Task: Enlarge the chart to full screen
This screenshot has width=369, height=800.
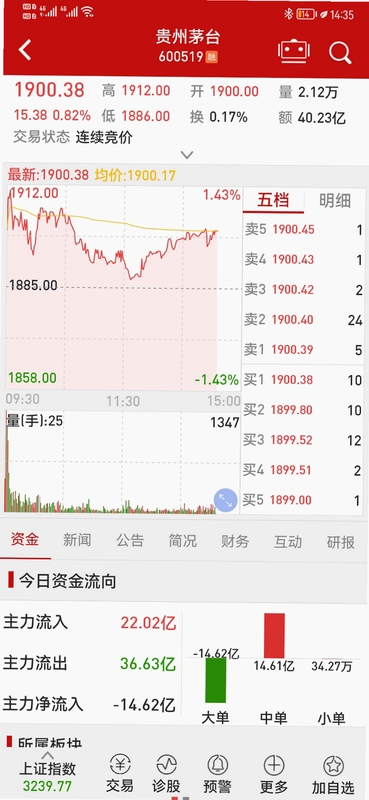Action: pyautogui.click(x=225, y=500)
